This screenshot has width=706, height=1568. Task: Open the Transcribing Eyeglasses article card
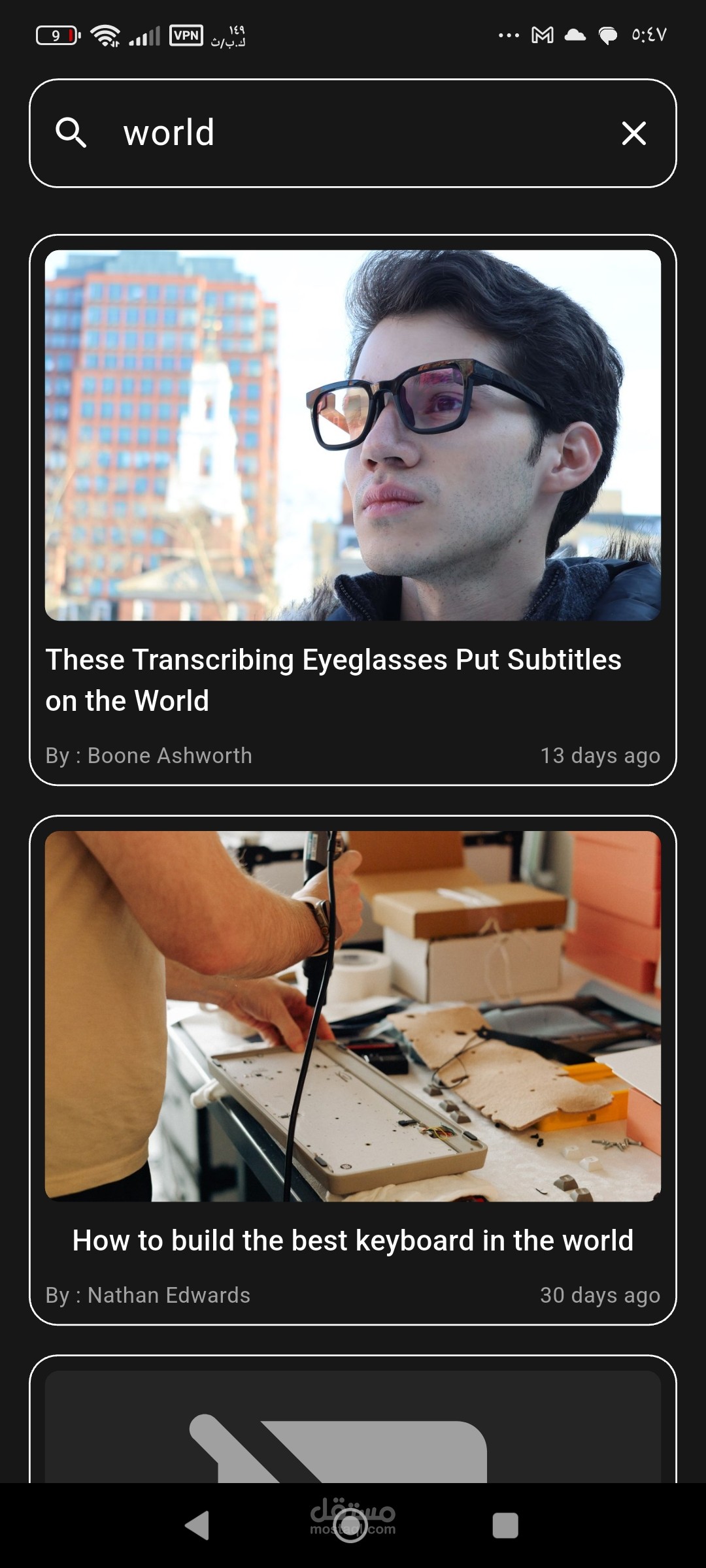[353, 510]
